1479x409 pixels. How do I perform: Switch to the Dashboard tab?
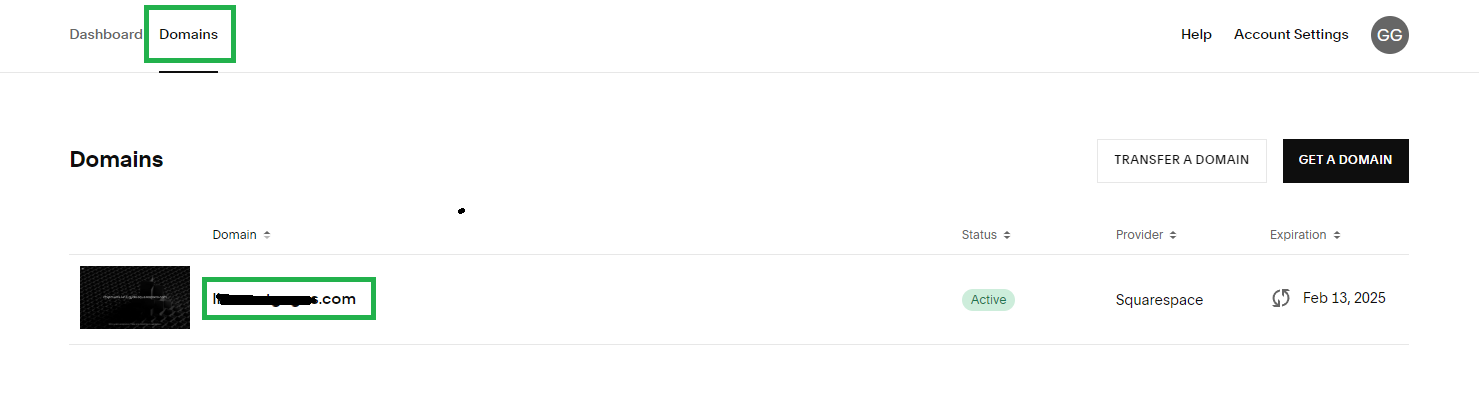[x=105, y=34]
